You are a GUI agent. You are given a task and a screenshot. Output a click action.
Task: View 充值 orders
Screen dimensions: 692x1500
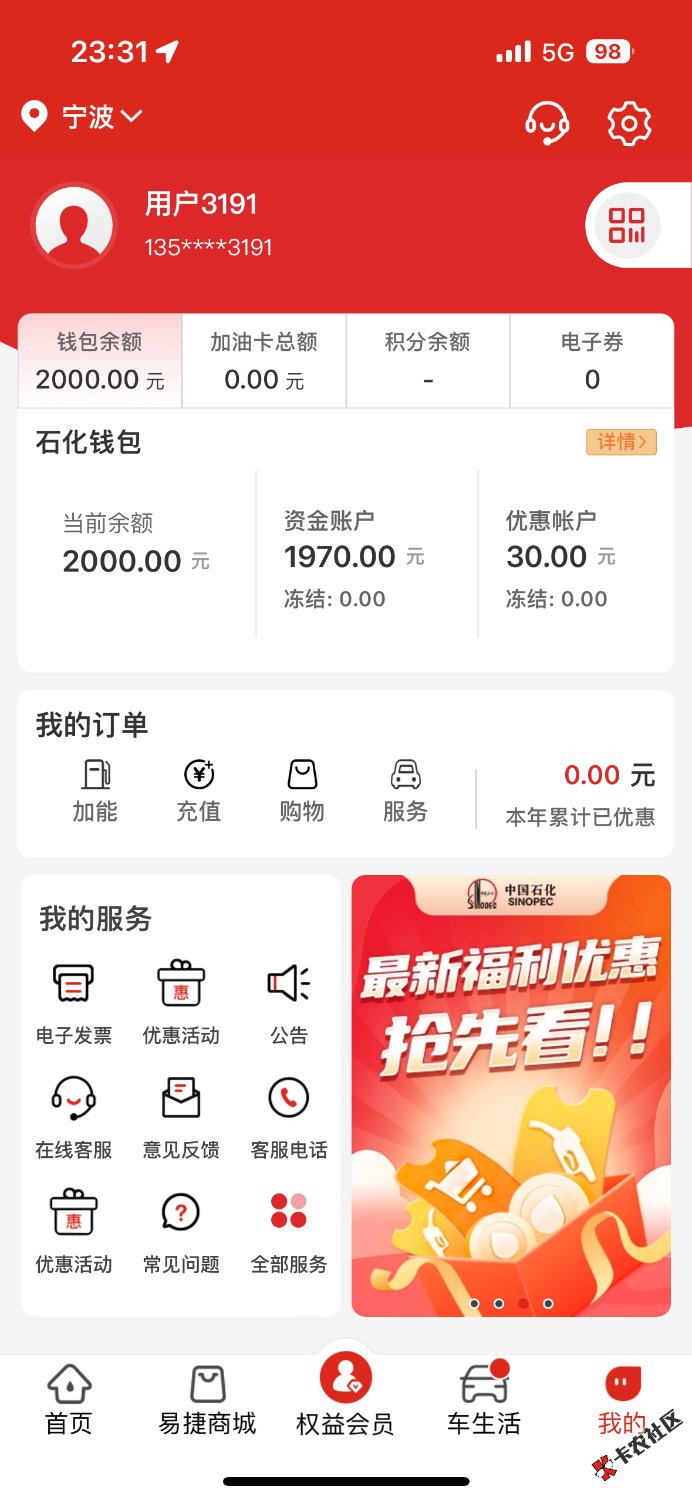point(198,791)
